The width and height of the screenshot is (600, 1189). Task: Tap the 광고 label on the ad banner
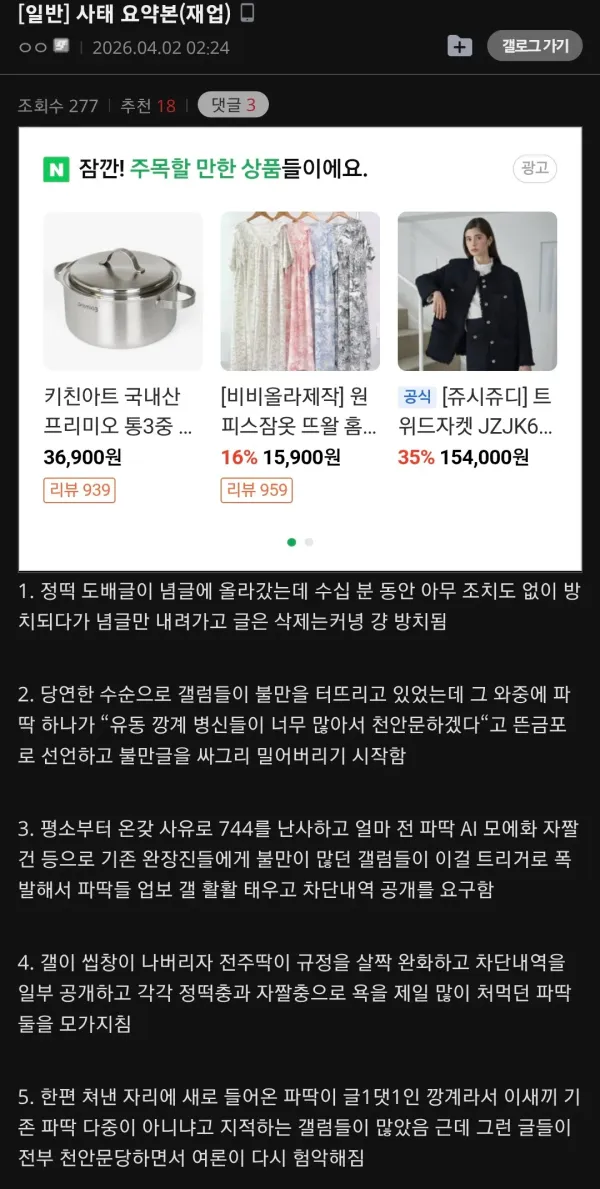tap(535, 168)
